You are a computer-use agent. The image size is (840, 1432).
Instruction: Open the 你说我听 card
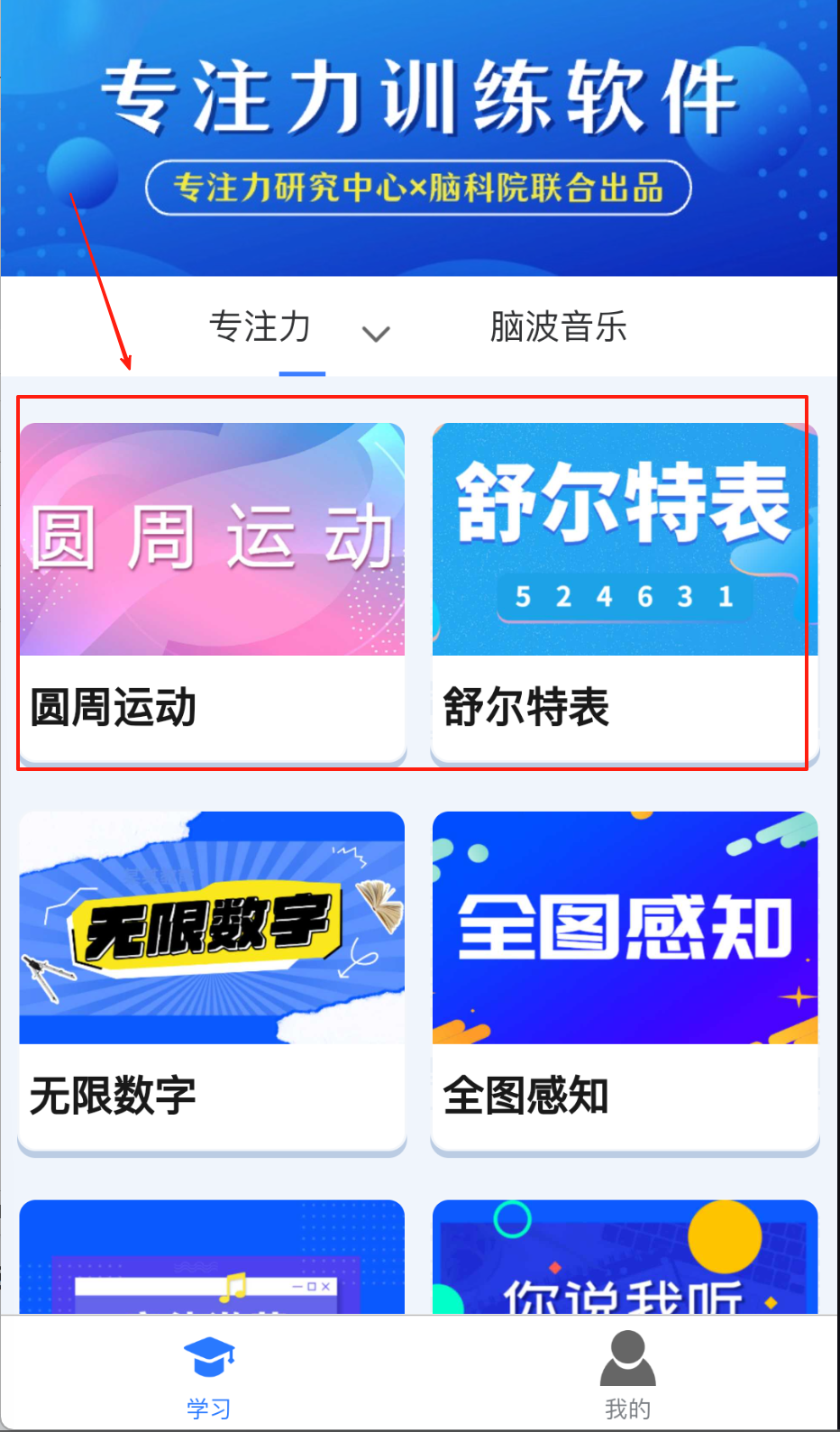pyautogui.click(x=625, y=1257)
